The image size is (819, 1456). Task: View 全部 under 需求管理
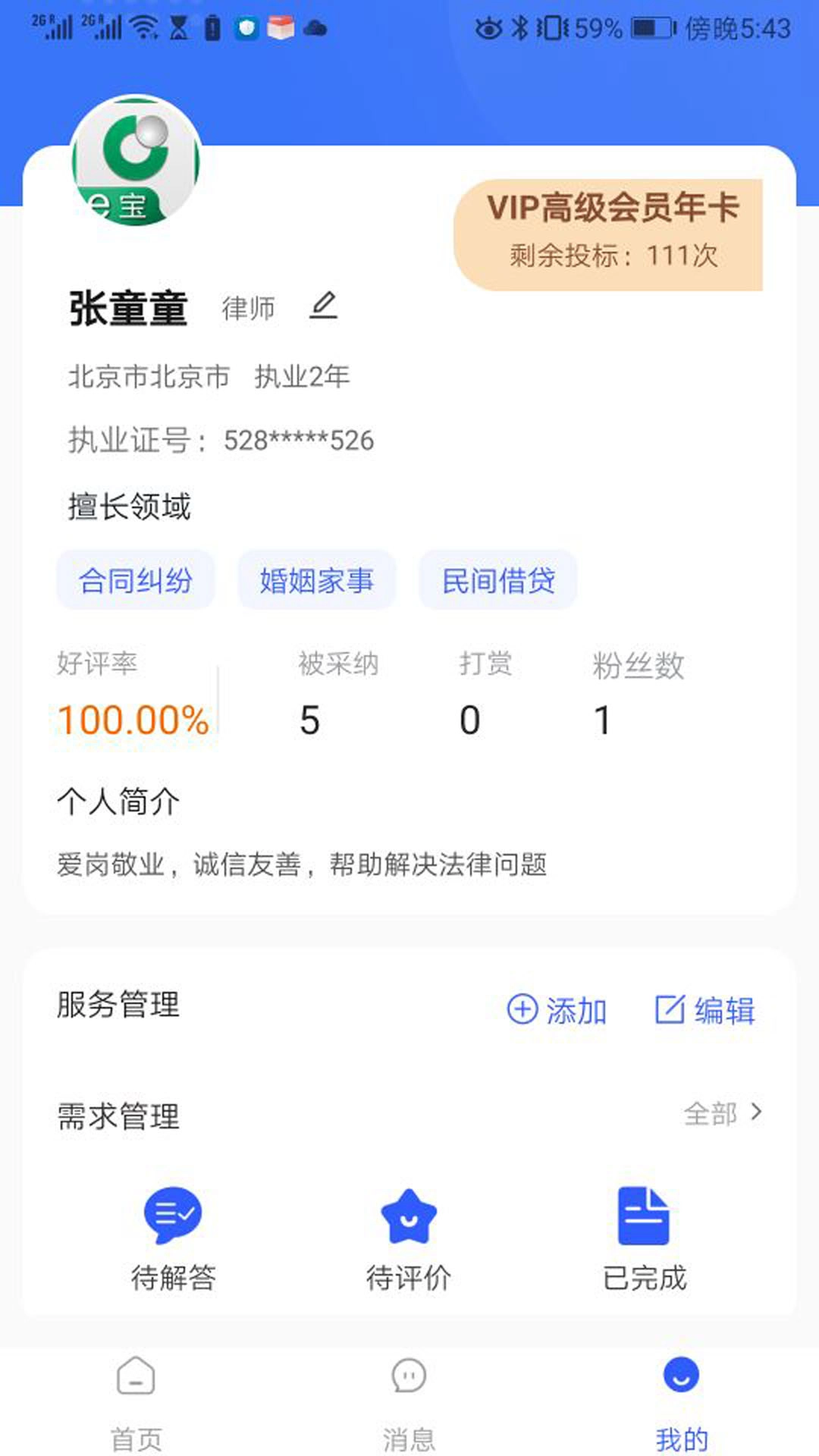point(723,1113)
